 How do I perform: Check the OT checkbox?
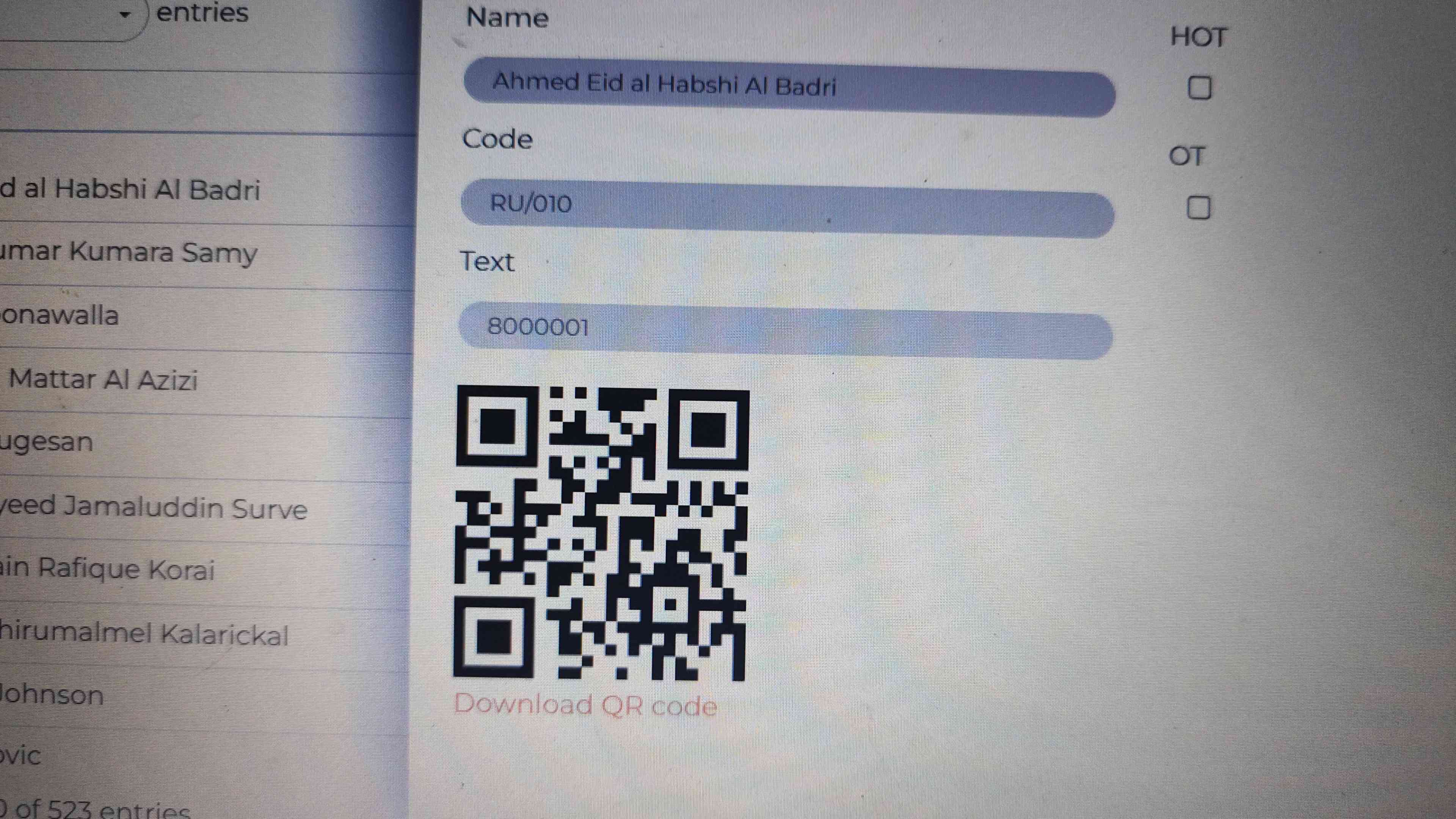click(x=1198, y=208)
